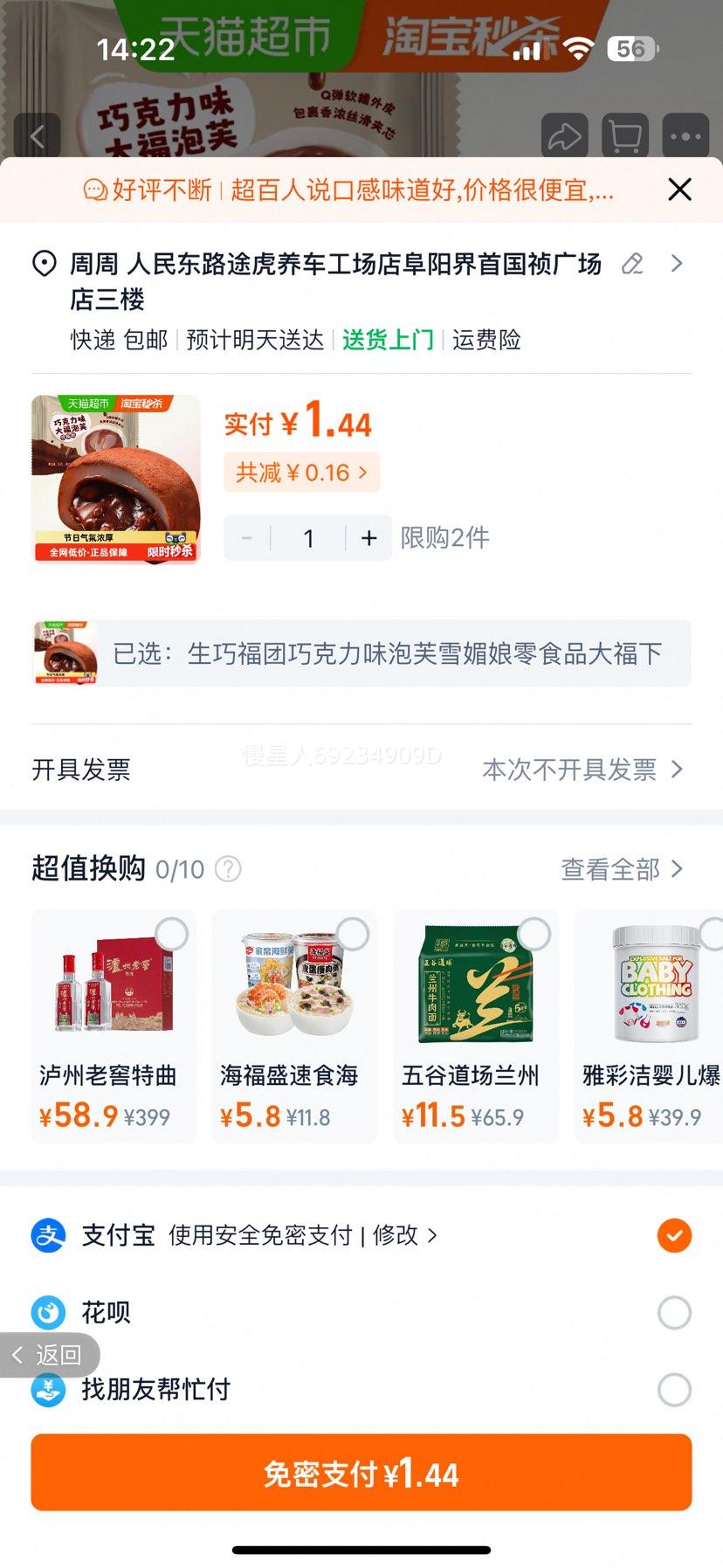Select the 五谷道场兰州 add-on item

pos(534,934)
